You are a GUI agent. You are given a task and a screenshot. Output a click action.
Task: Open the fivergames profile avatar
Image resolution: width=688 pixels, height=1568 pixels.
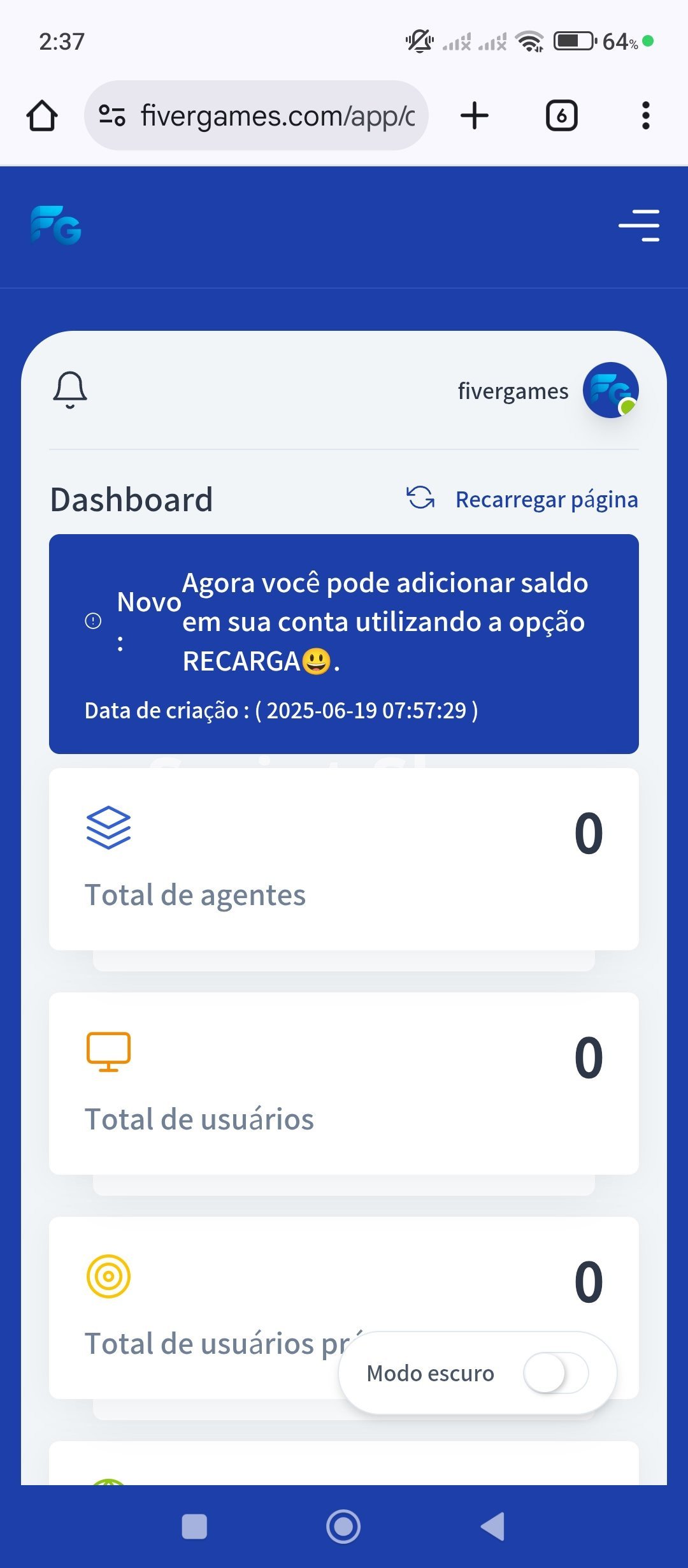point(611,390)
